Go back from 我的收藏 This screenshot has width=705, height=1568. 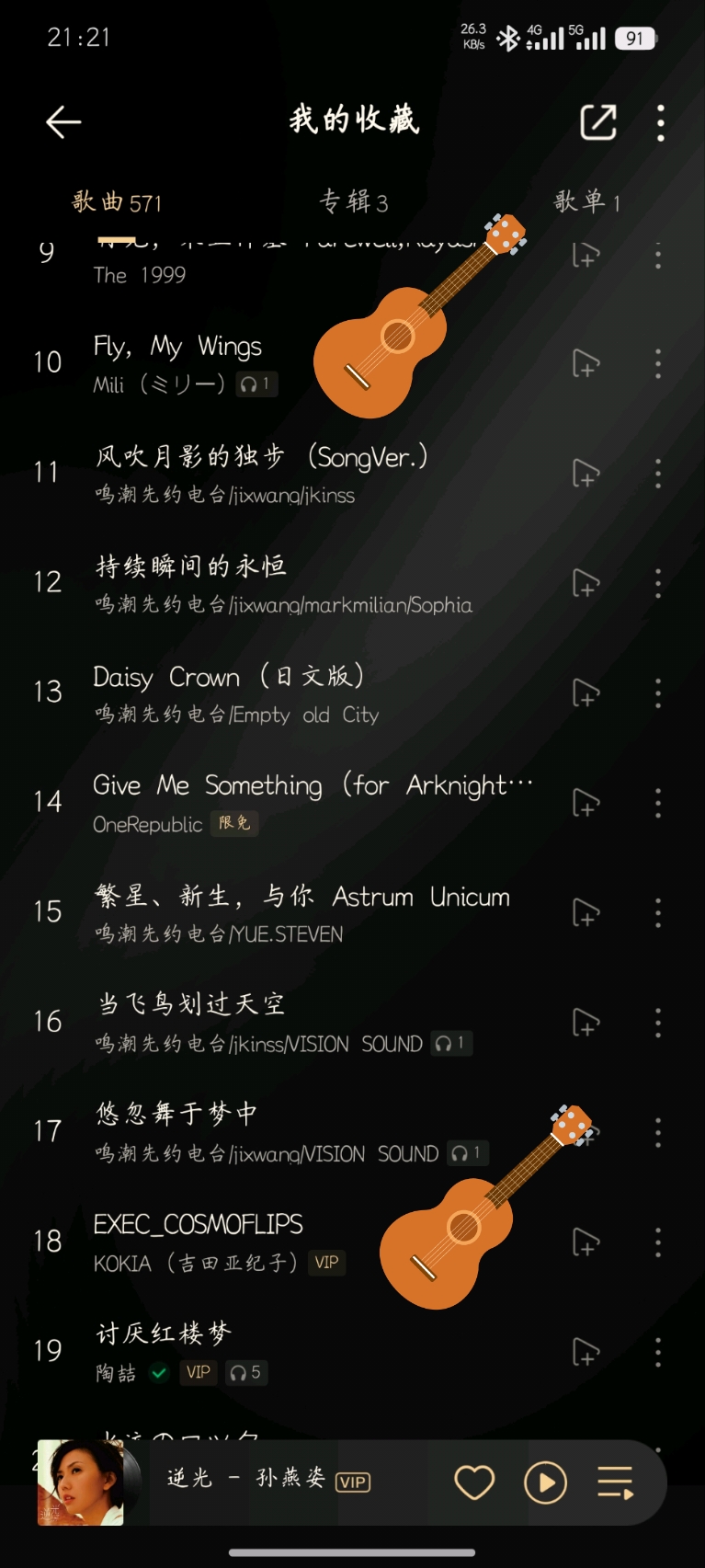pos(63,121)
